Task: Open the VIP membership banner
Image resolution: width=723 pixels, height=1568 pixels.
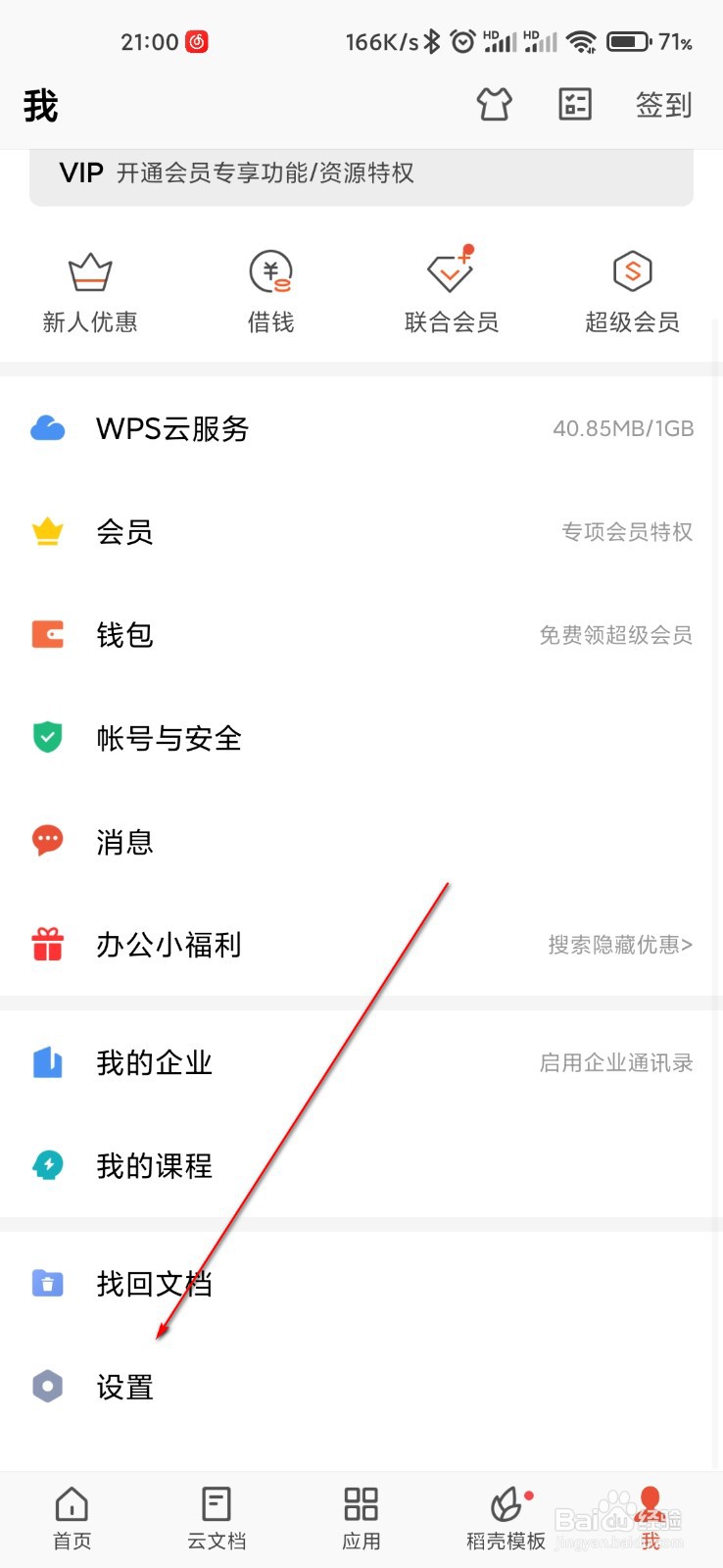Action: [361, 172]
